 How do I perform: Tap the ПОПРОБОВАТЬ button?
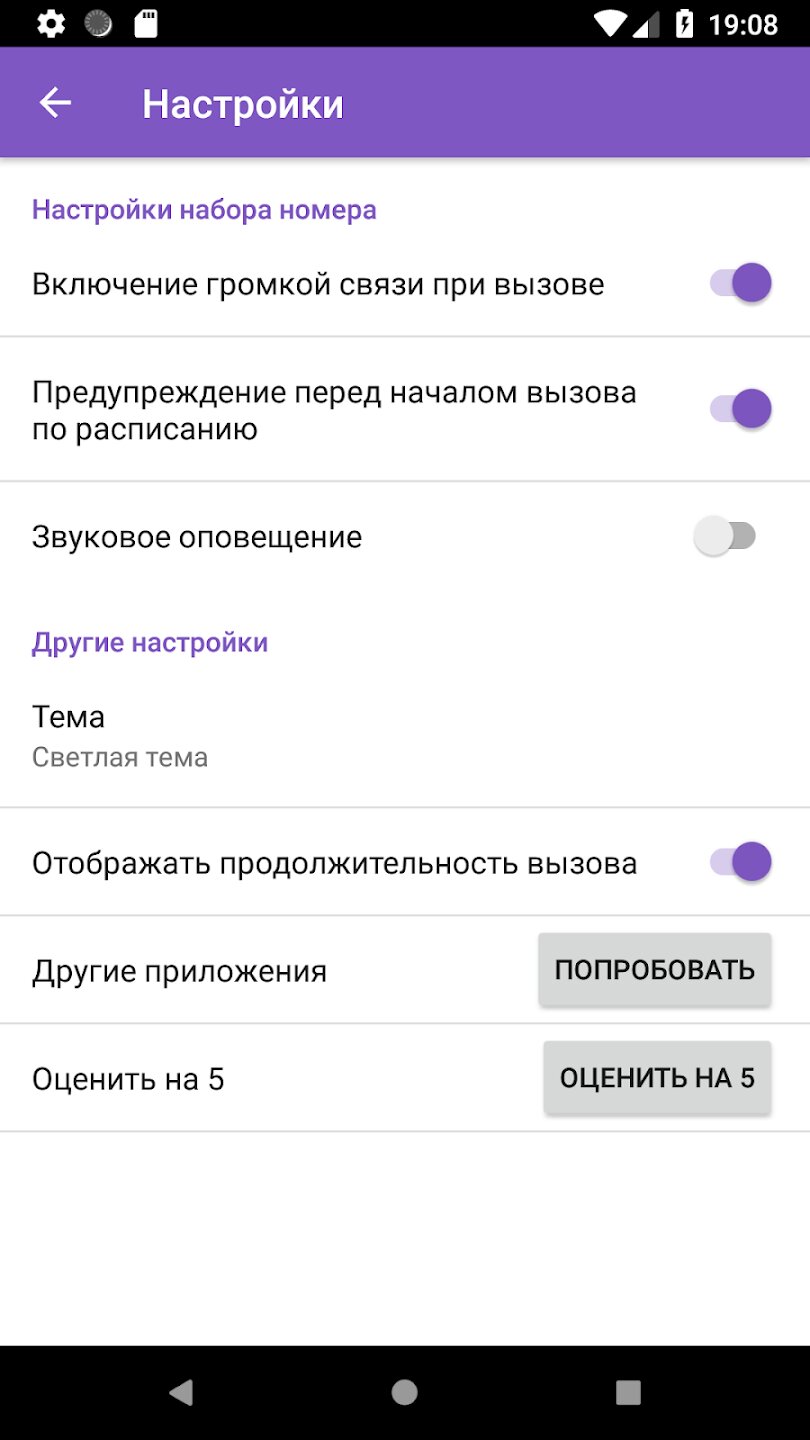coord(655,970)
